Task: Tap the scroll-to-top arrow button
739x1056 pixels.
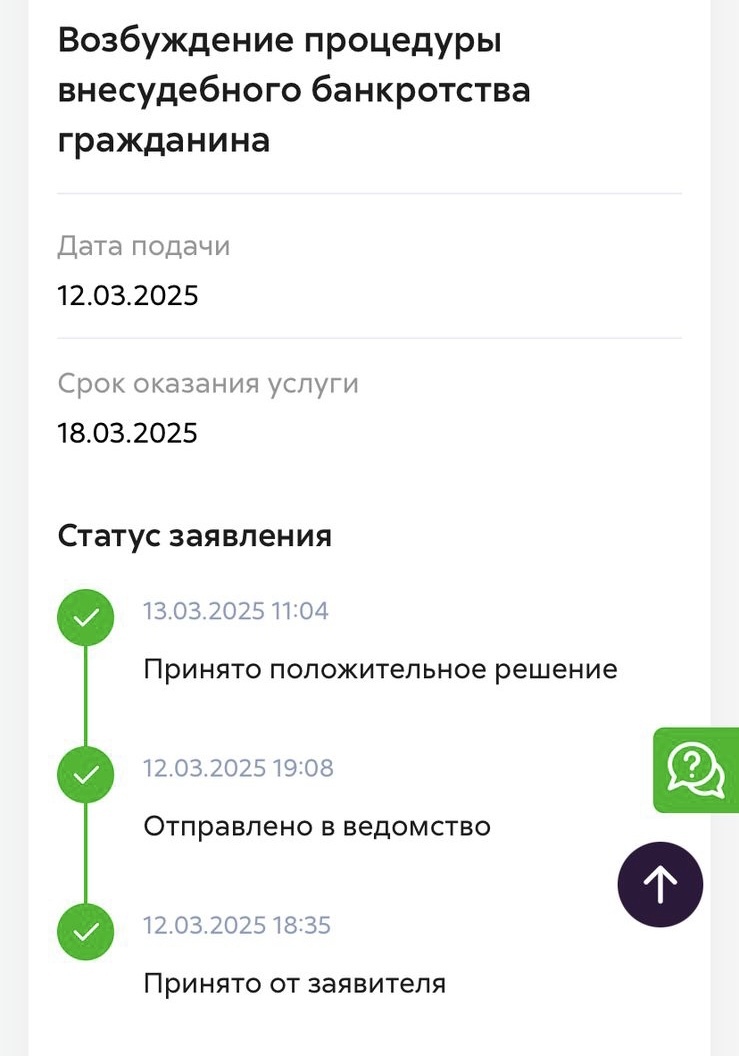Action: click(660, 884)
